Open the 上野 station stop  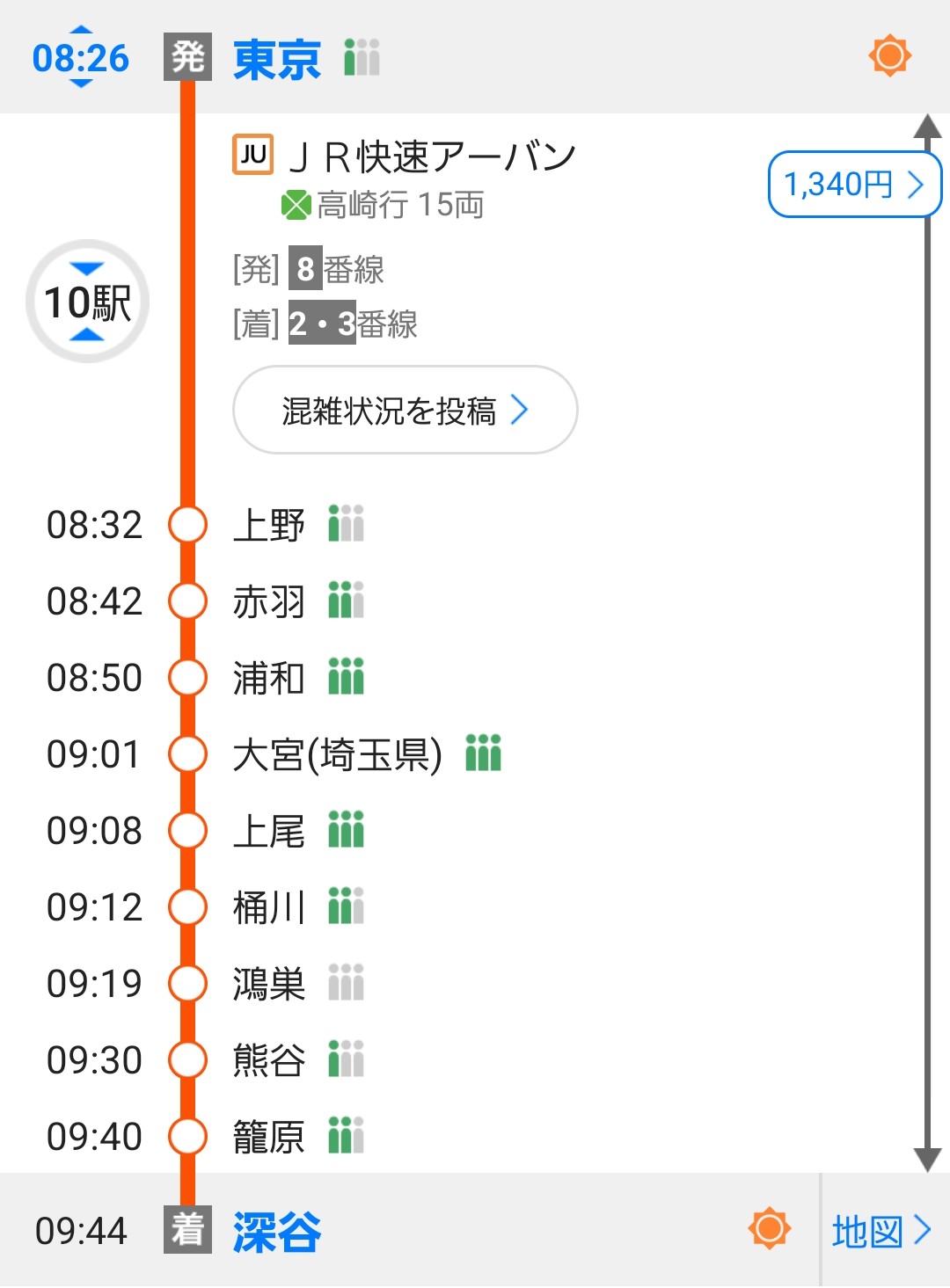click(268, 525)
